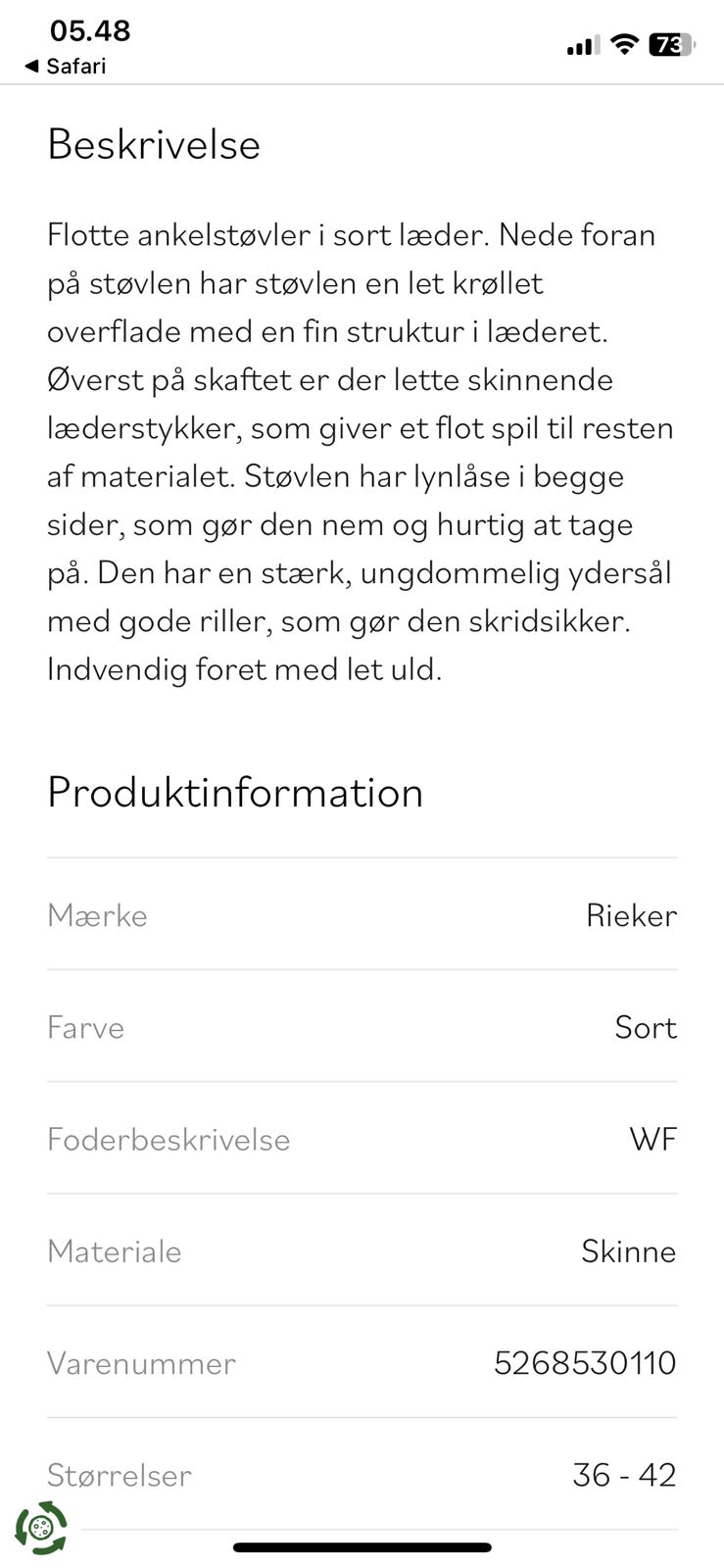Tap the Mærke information row
This screenshot has width=724, height=1568.
pos(362,915)
